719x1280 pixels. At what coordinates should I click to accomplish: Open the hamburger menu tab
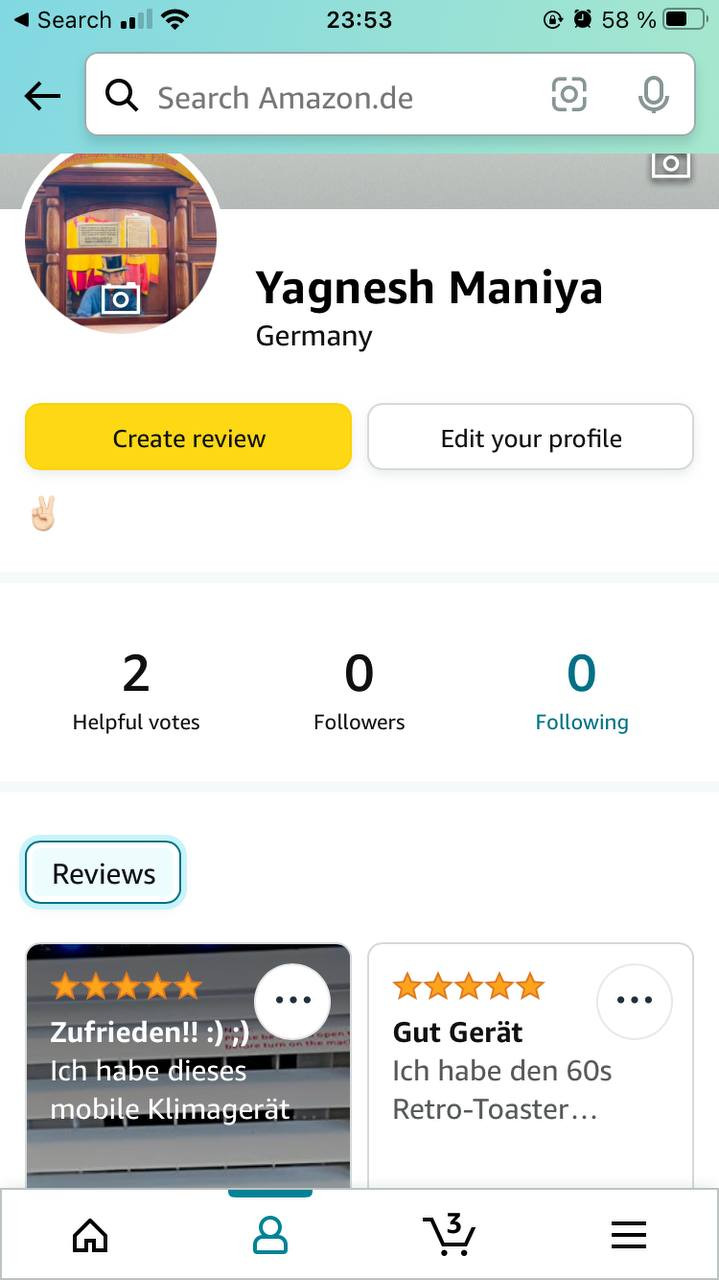(x=628, y=1236)
